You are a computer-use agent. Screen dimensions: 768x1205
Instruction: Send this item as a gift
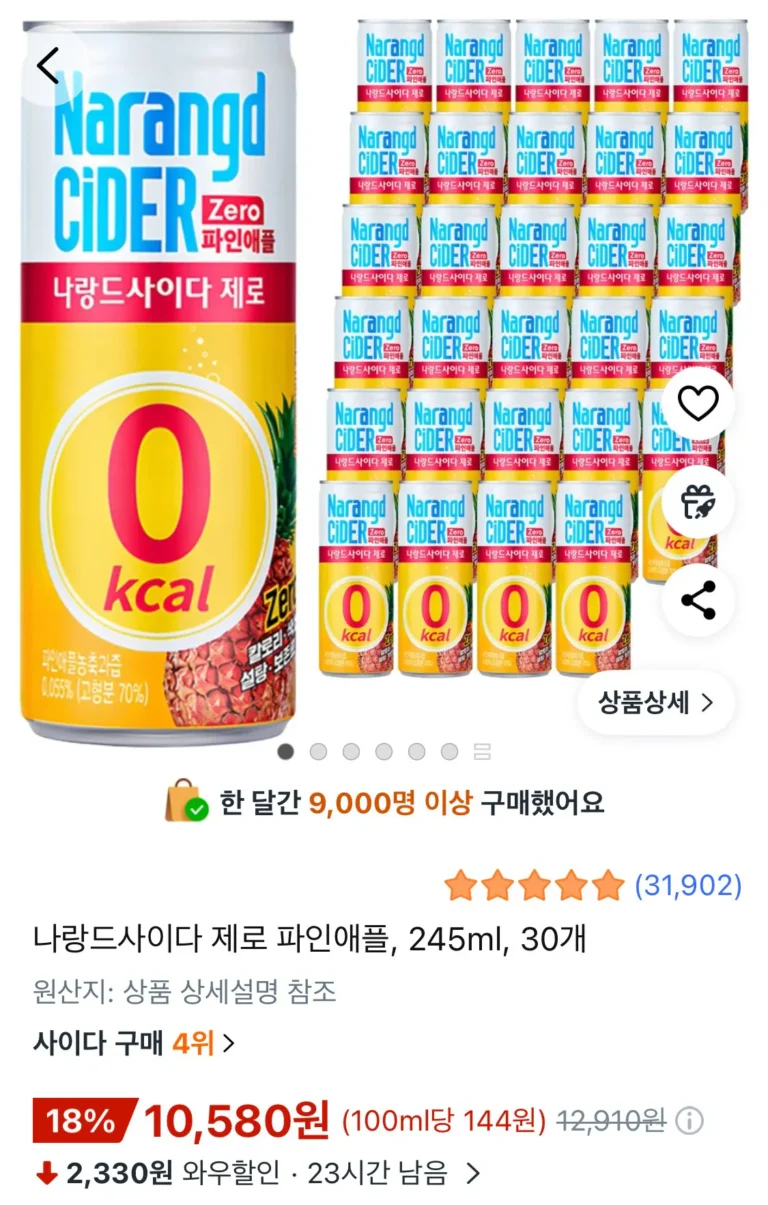[698, 502]
